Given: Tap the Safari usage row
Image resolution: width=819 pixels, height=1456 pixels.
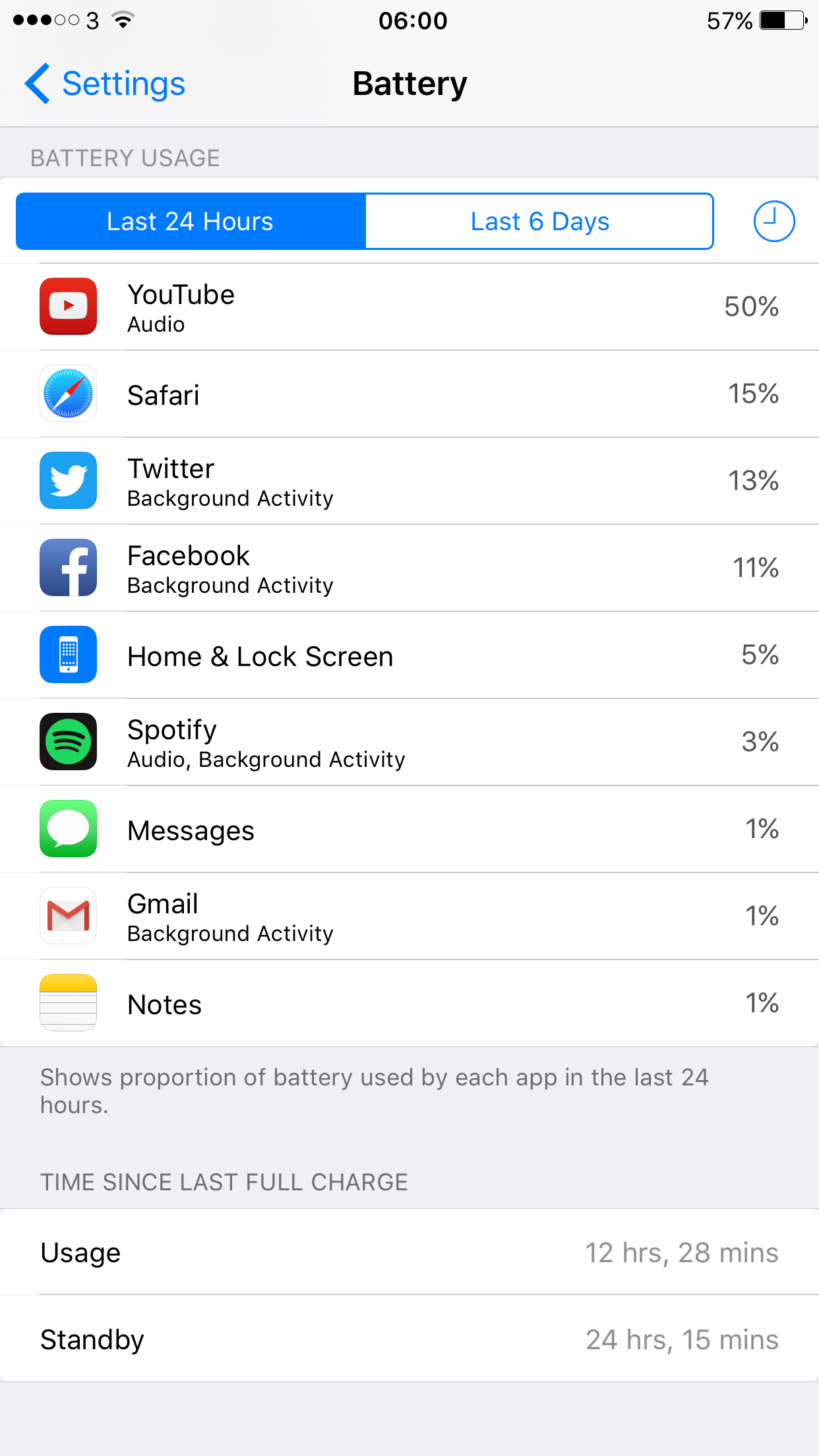Looking at the screenshot, I should pyautogui.click(x=409, y=394).
